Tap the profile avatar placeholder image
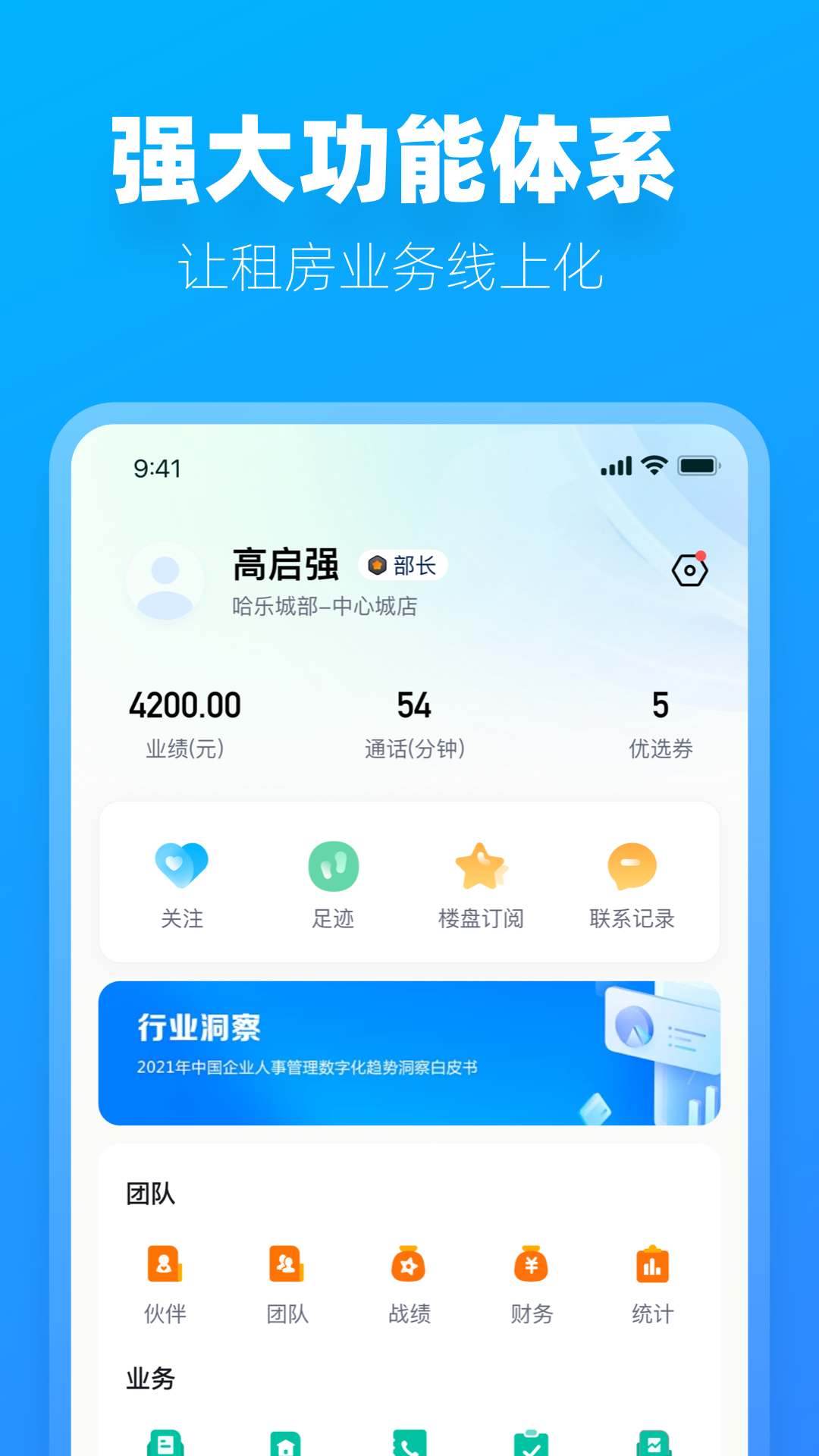819x1456 pixels. [x=165, y=581]
